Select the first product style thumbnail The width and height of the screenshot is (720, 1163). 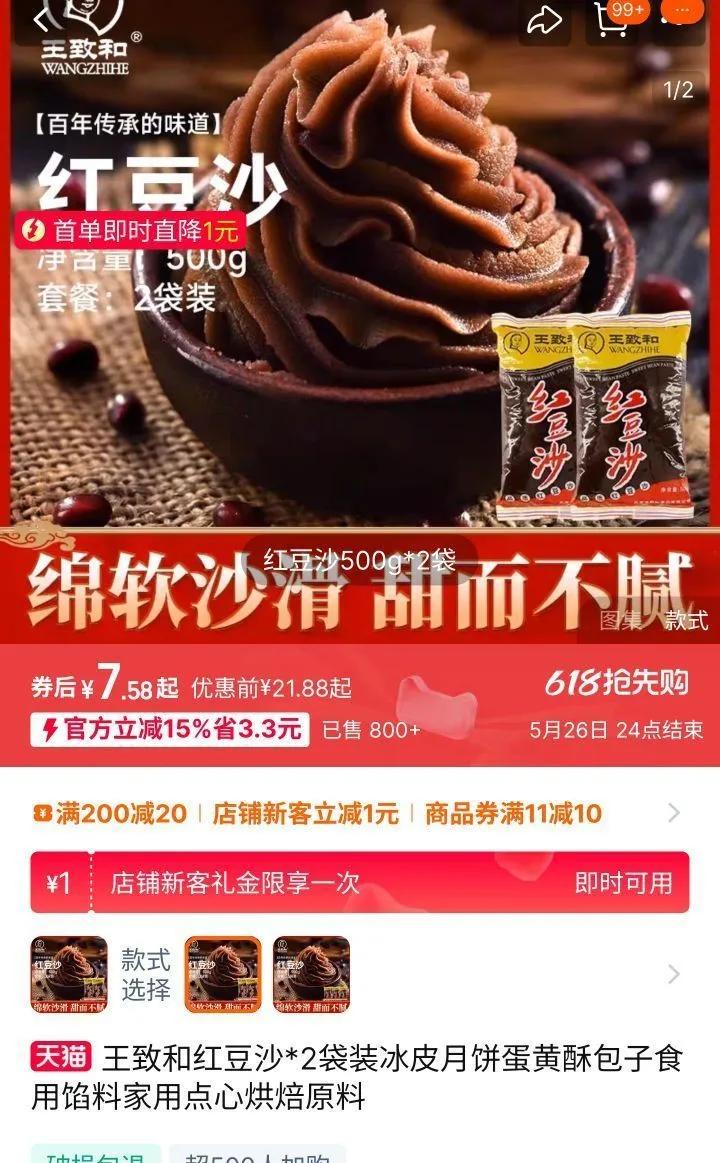(x=69, y=975)
